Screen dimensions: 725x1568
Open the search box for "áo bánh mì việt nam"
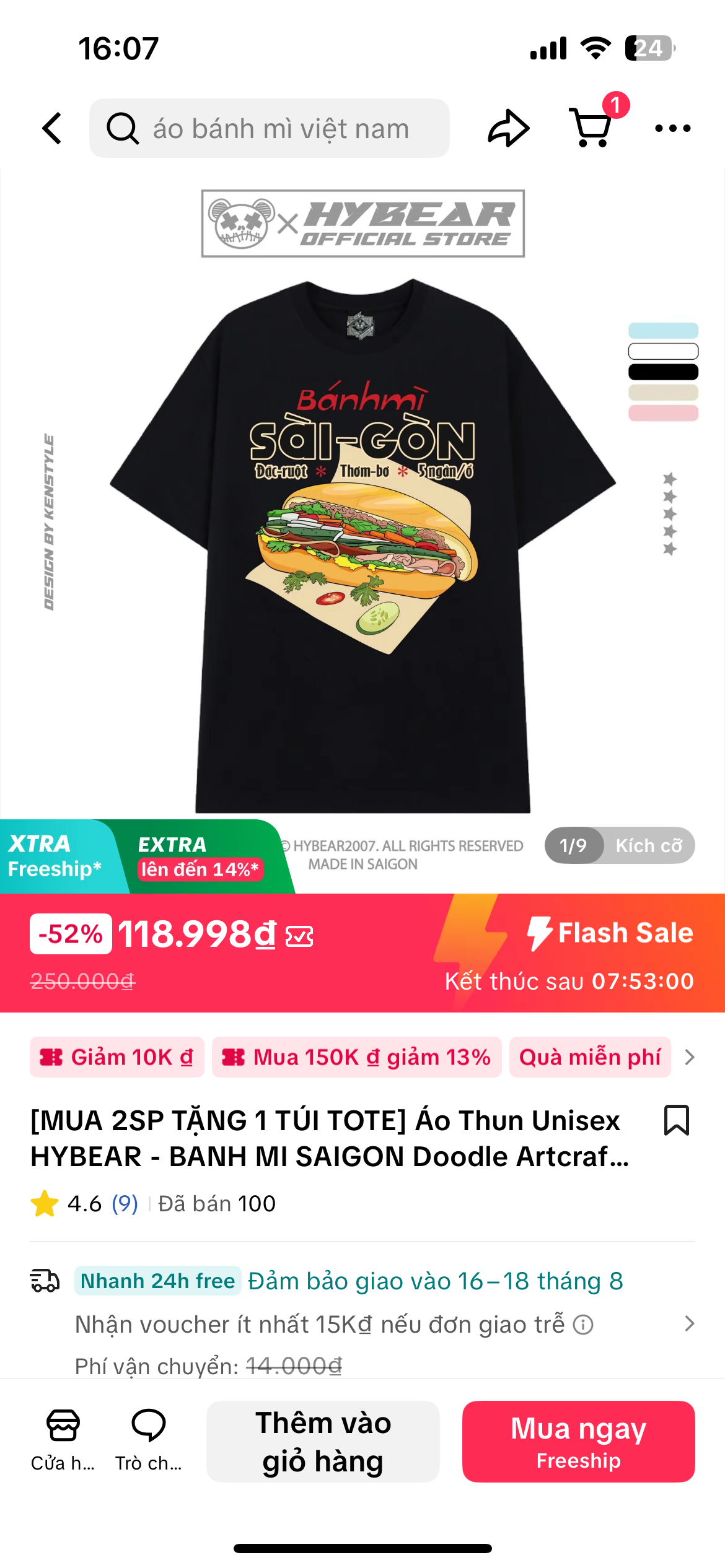[x=270, y=128]
